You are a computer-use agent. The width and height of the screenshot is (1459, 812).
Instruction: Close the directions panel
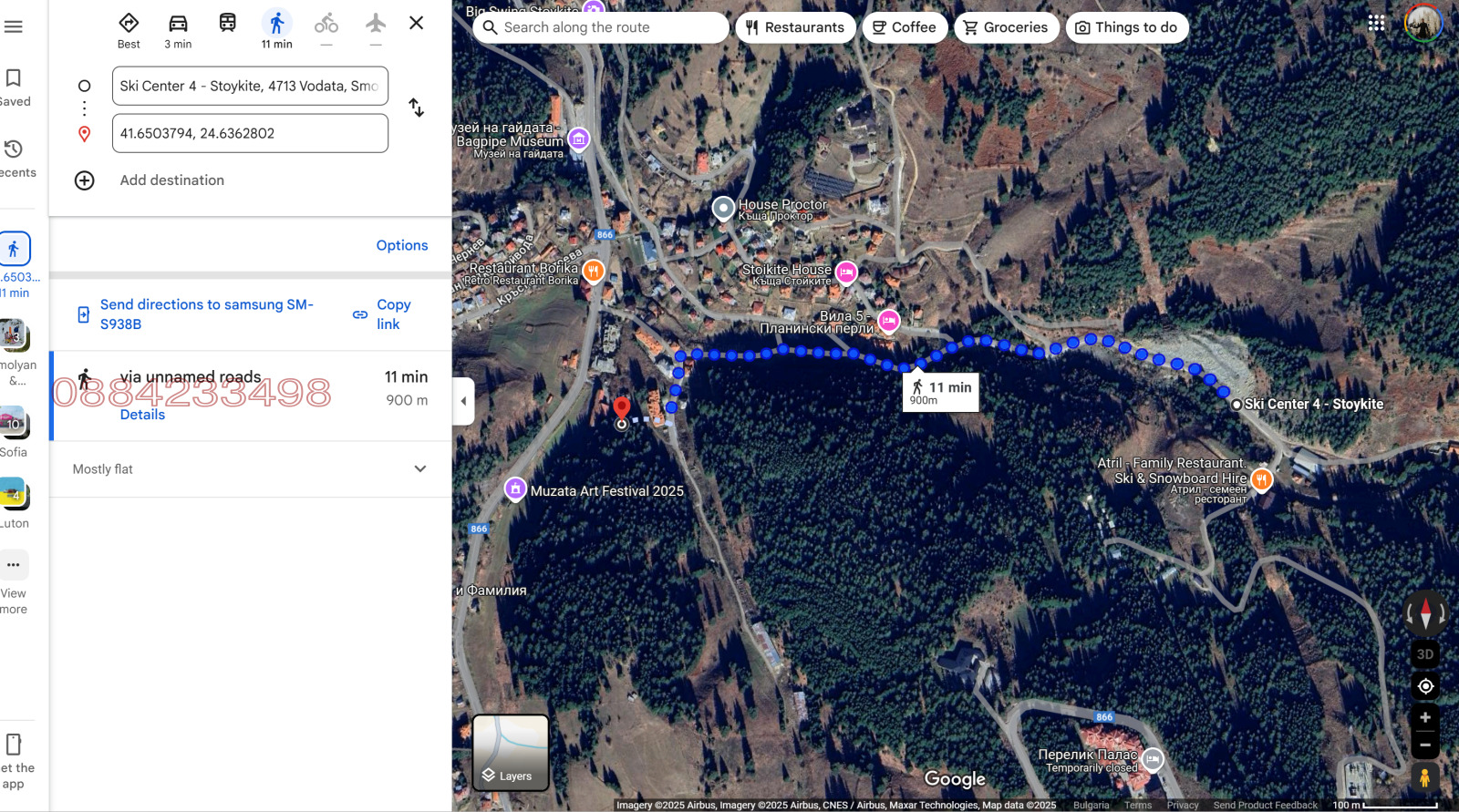coord(416,23)
